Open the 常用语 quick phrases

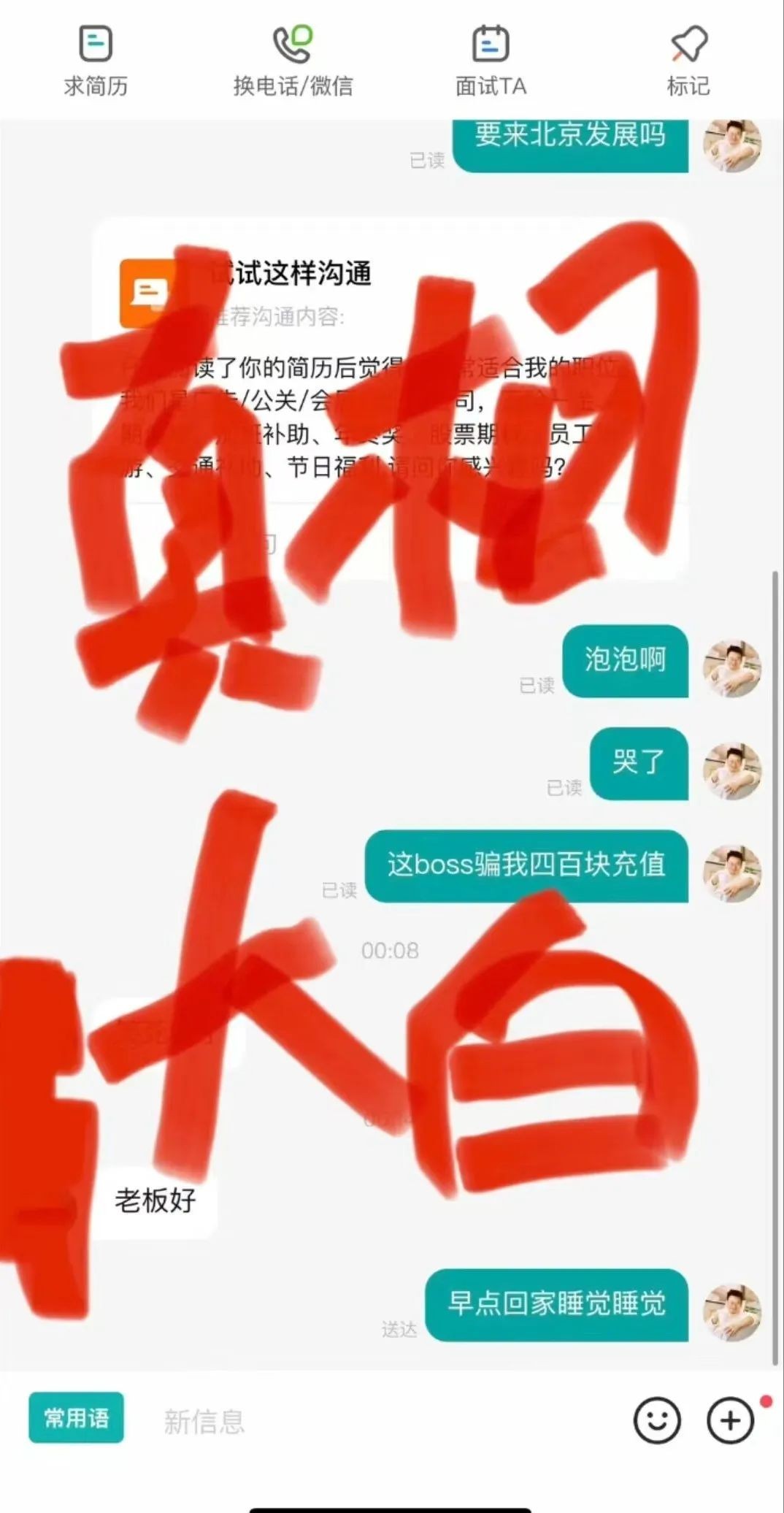[76, 1417]
